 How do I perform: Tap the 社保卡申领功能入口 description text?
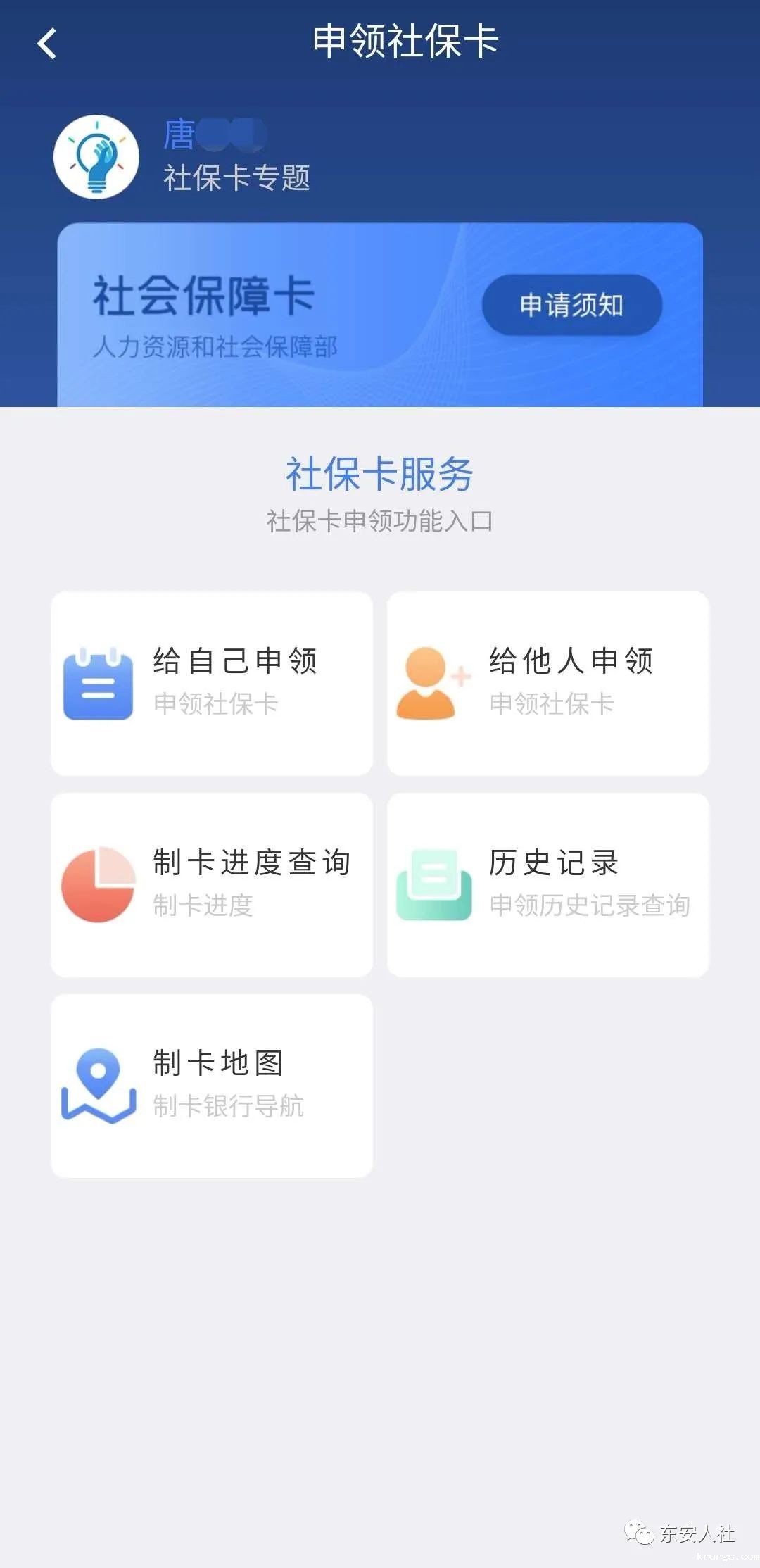point(380,519)
